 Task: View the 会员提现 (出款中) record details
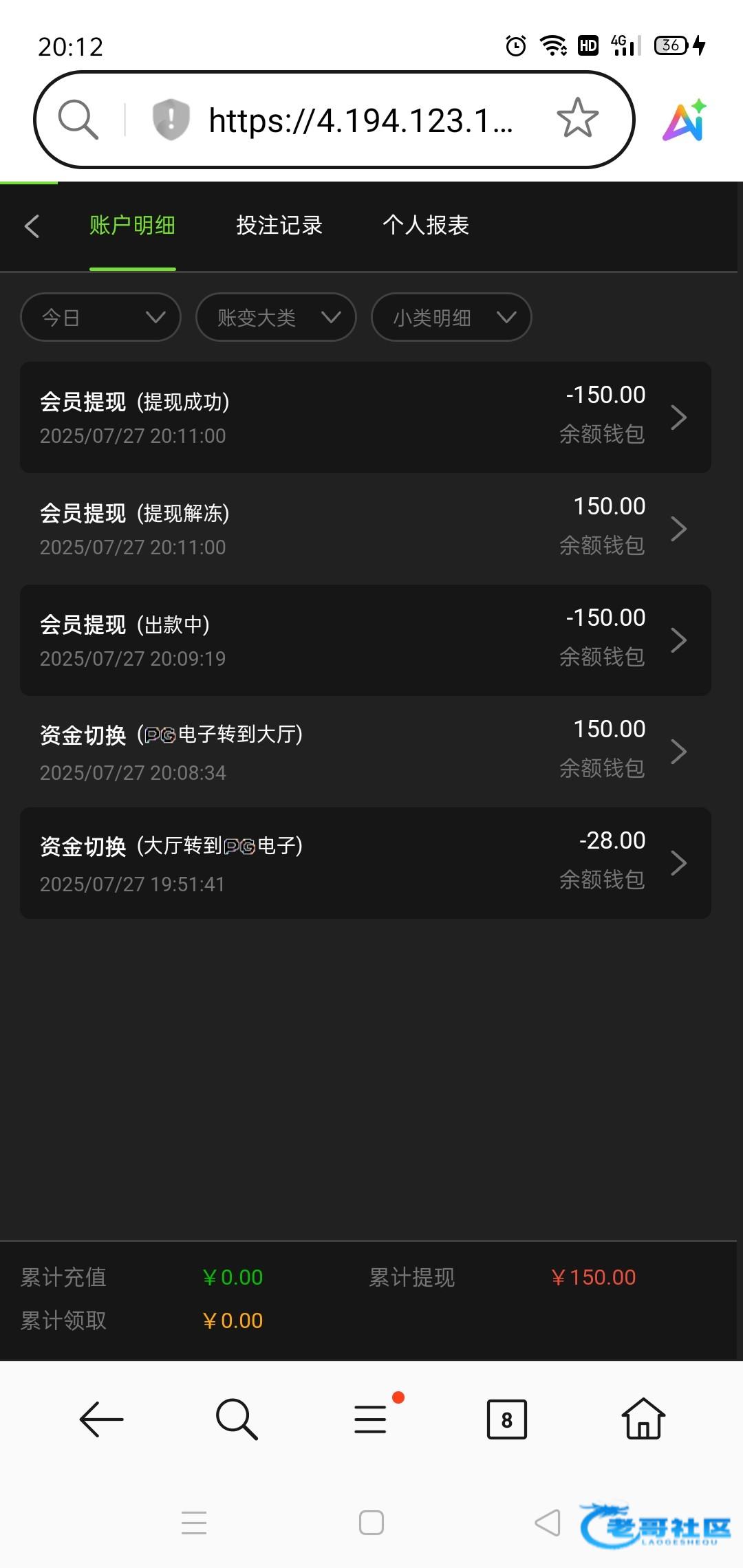click(x=365, y=640)
